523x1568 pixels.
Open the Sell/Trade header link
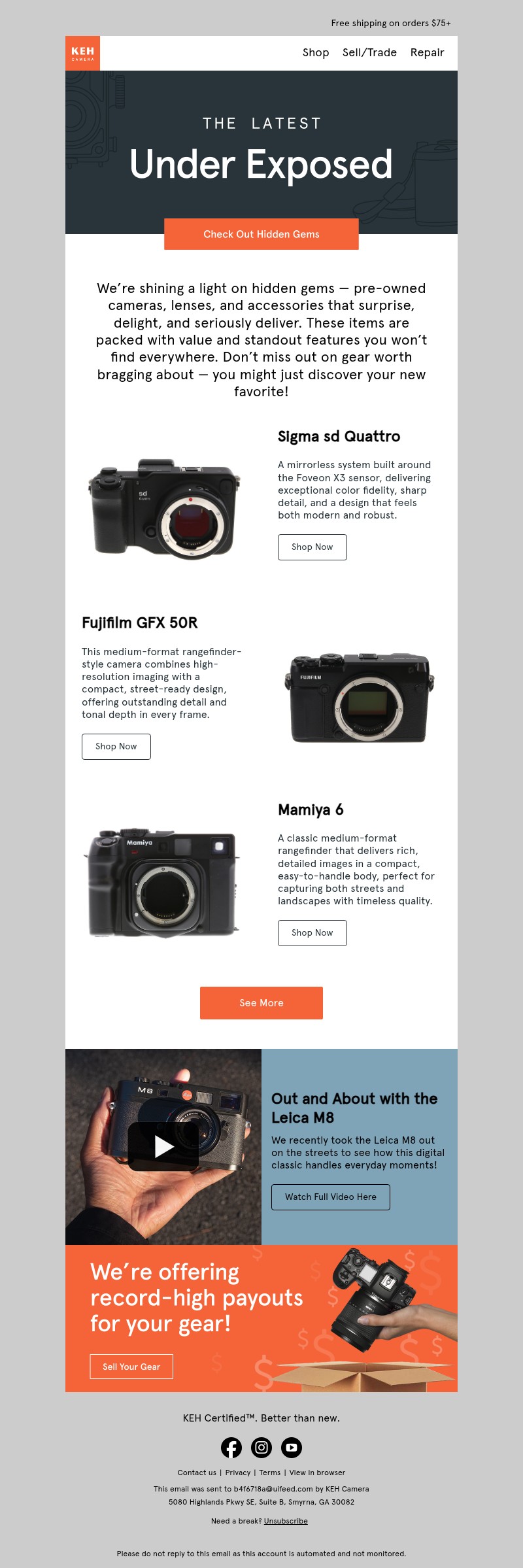coord(369,52)
